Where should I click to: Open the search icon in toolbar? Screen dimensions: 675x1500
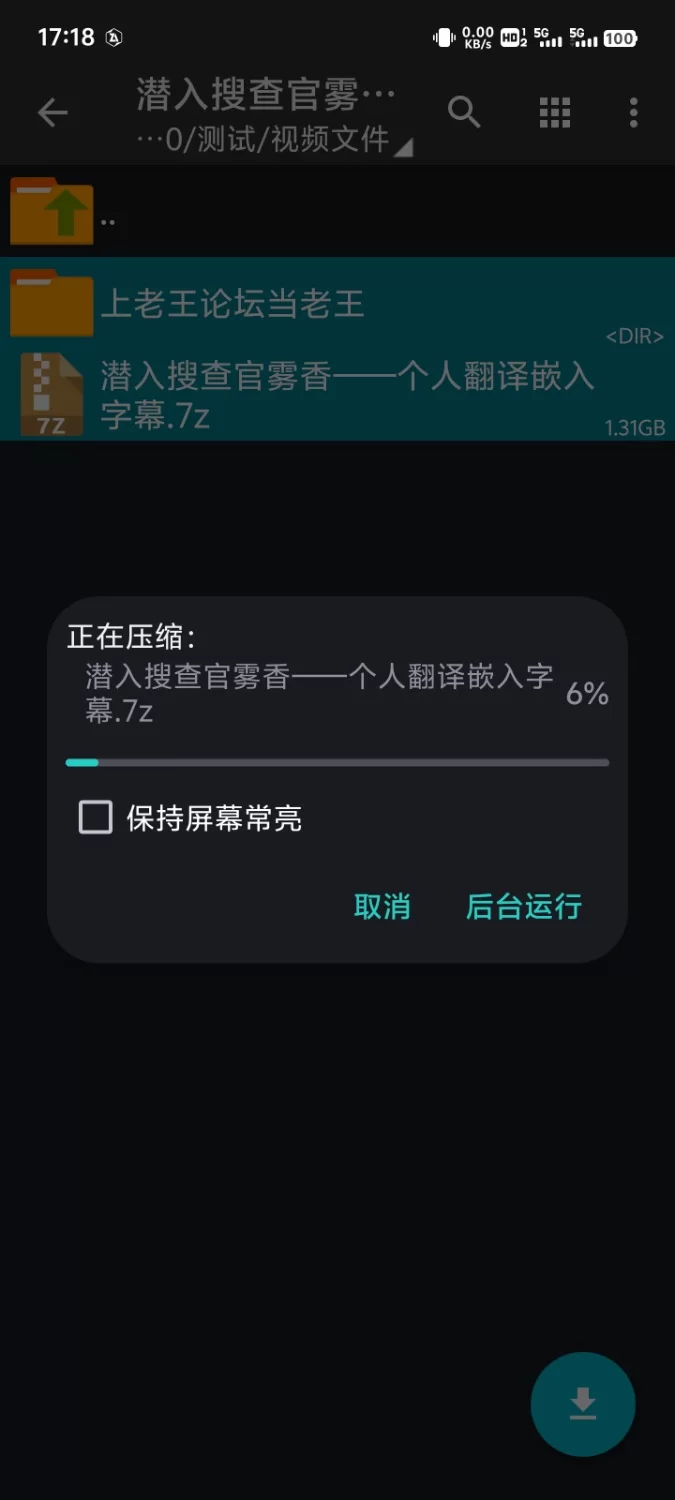(x=464, y=113)
